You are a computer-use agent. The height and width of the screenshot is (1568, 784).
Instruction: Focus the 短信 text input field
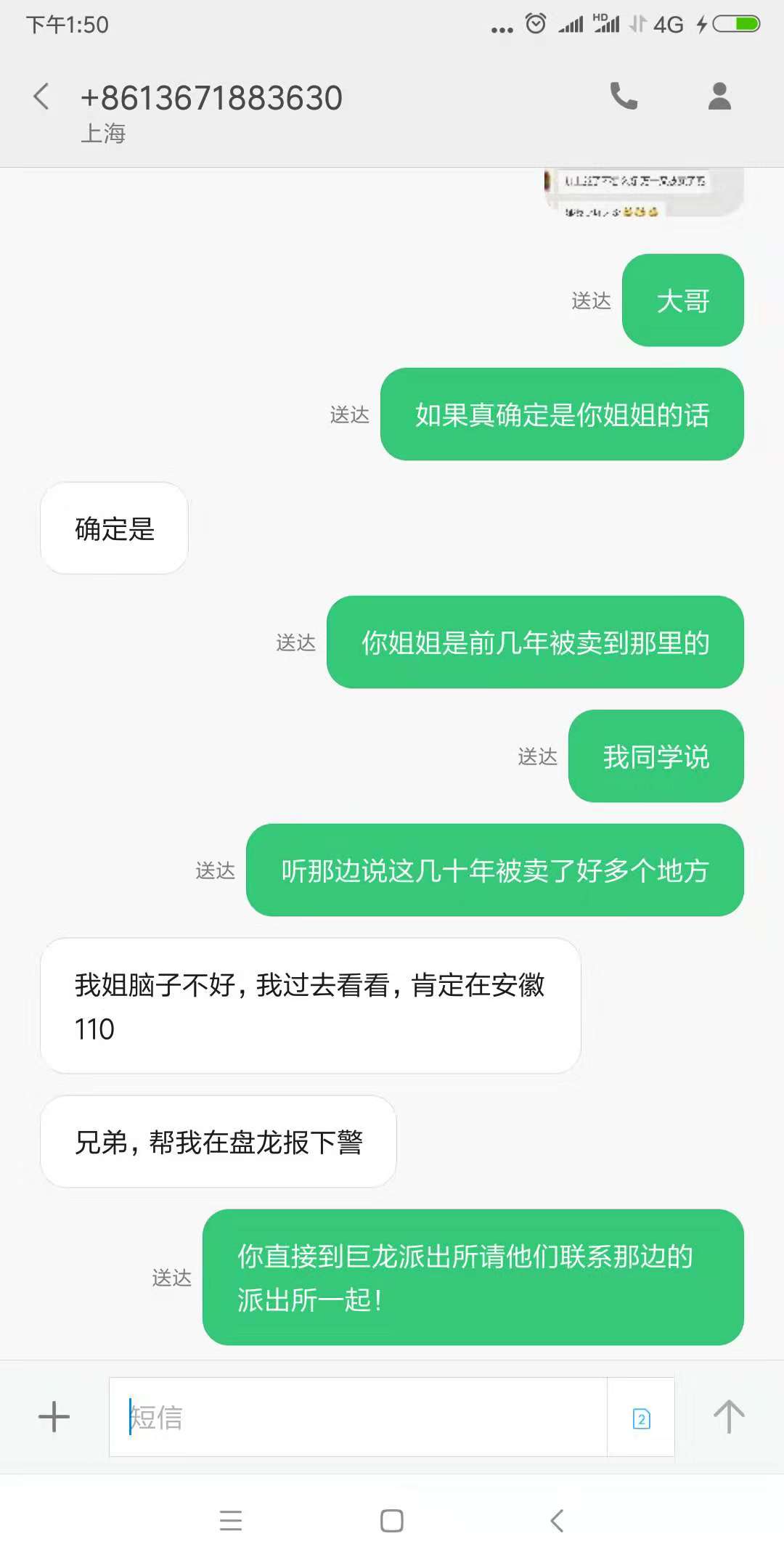click(x=357, y=1417)
